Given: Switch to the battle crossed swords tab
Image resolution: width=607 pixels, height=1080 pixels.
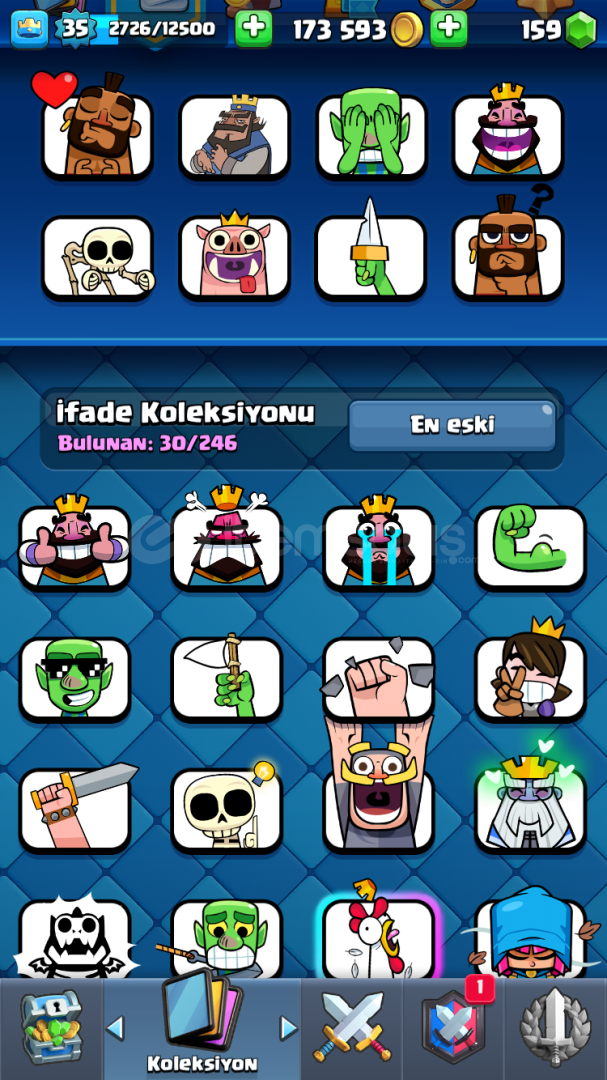Looking at the screenshot, I should [352, 1027].
